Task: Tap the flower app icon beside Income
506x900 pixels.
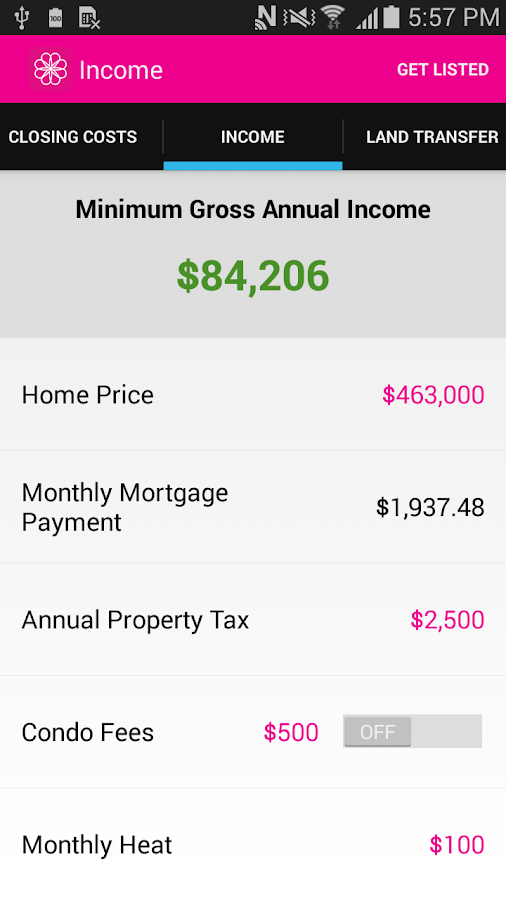Action: tap(50, 69)
